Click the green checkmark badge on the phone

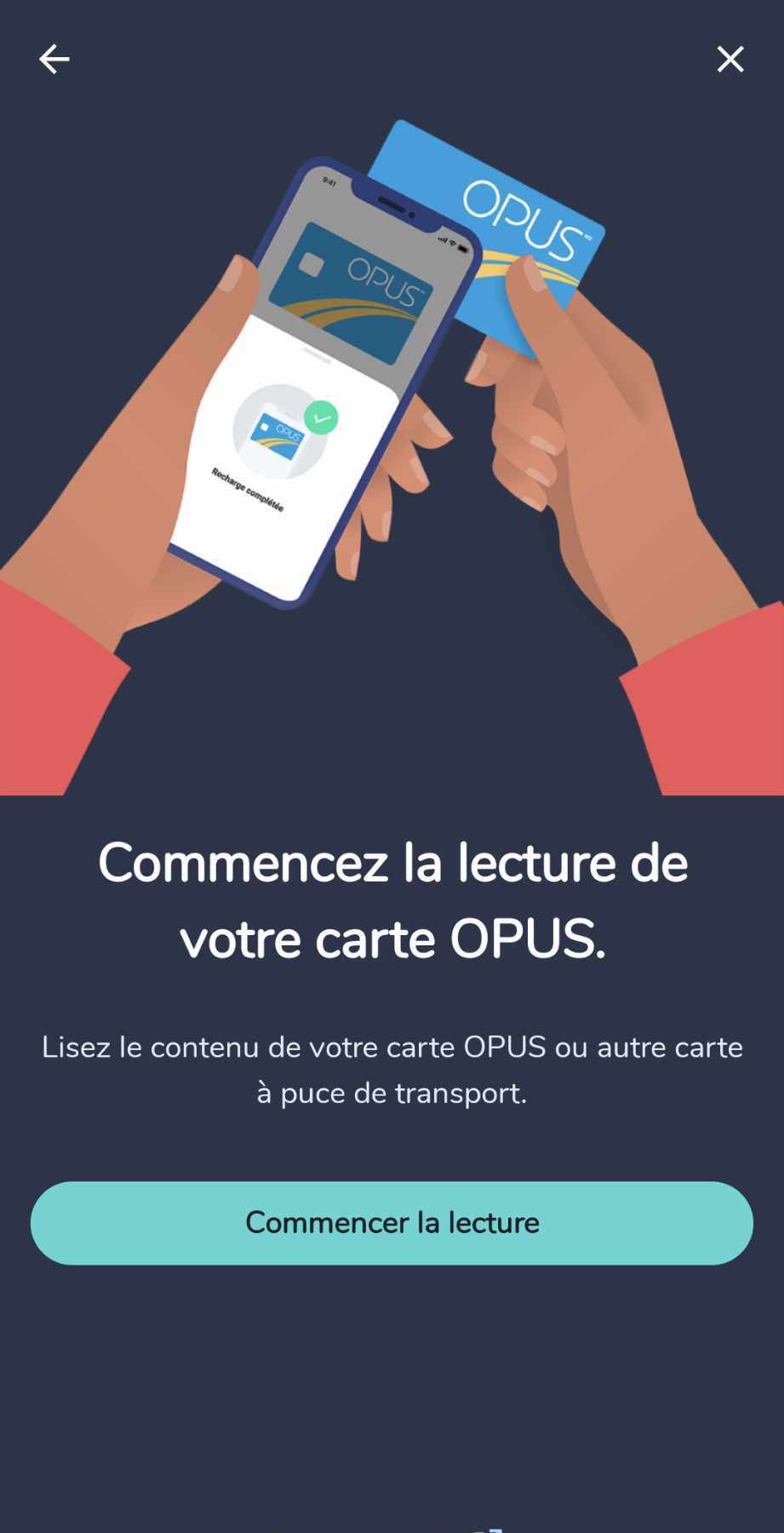321,418
